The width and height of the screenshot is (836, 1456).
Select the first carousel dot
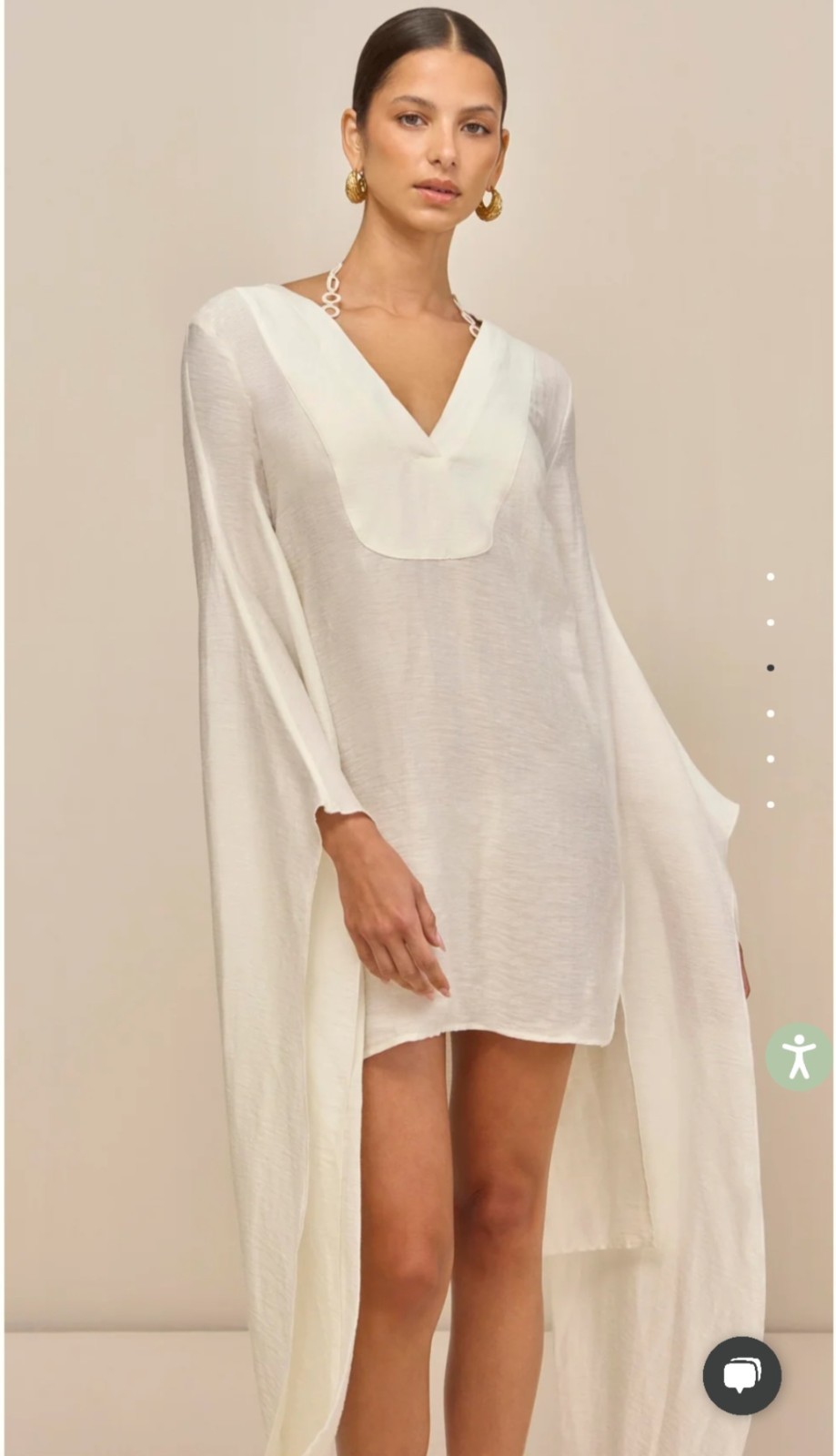[x=771, y=576]
